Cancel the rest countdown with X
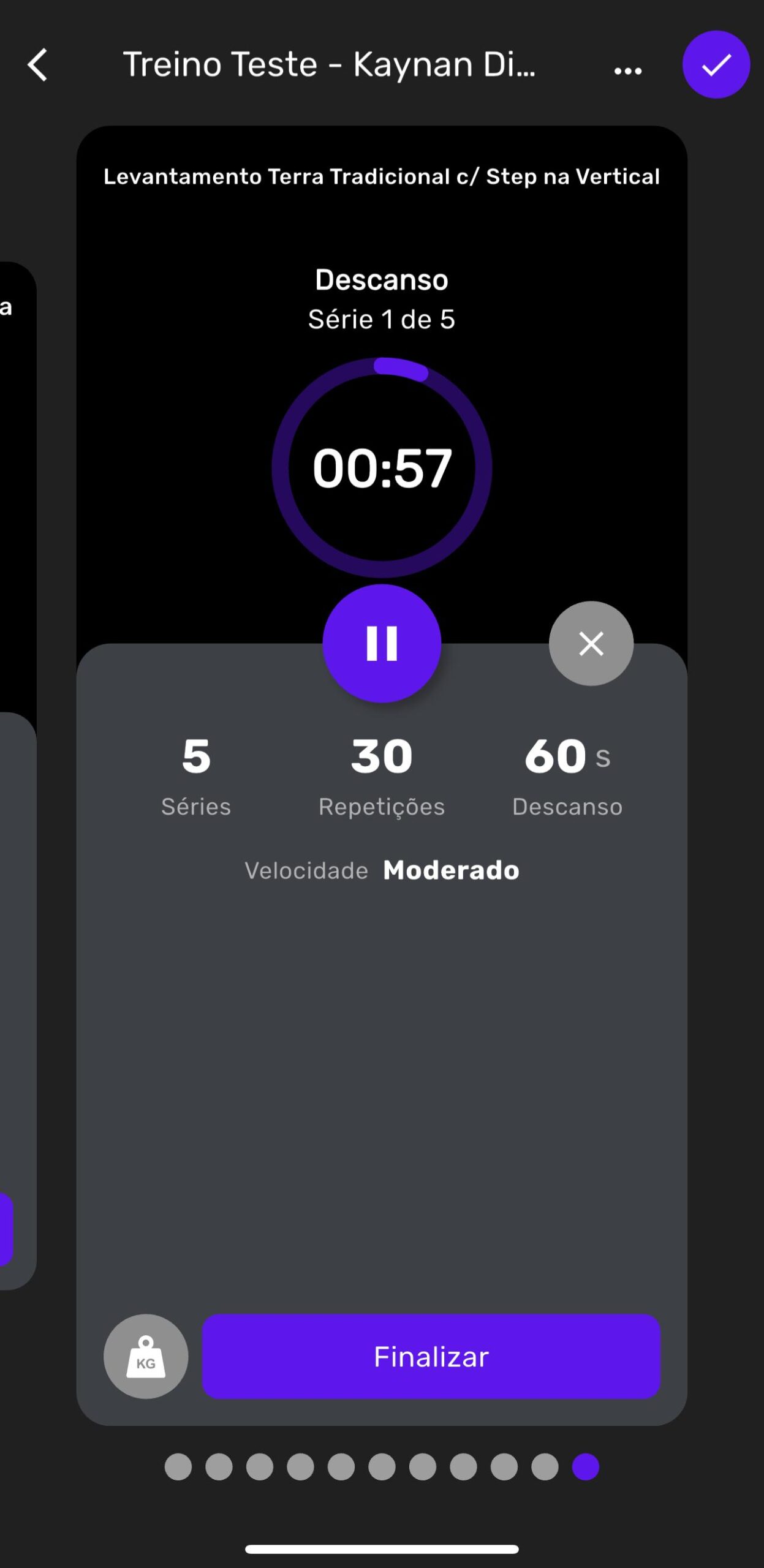The image size is (764, 1568). click(591, 643)
